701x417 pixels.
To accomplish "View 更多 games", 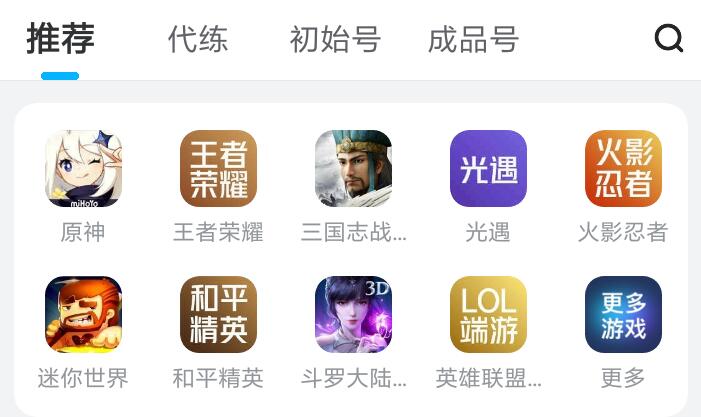I will click(623, 315).
